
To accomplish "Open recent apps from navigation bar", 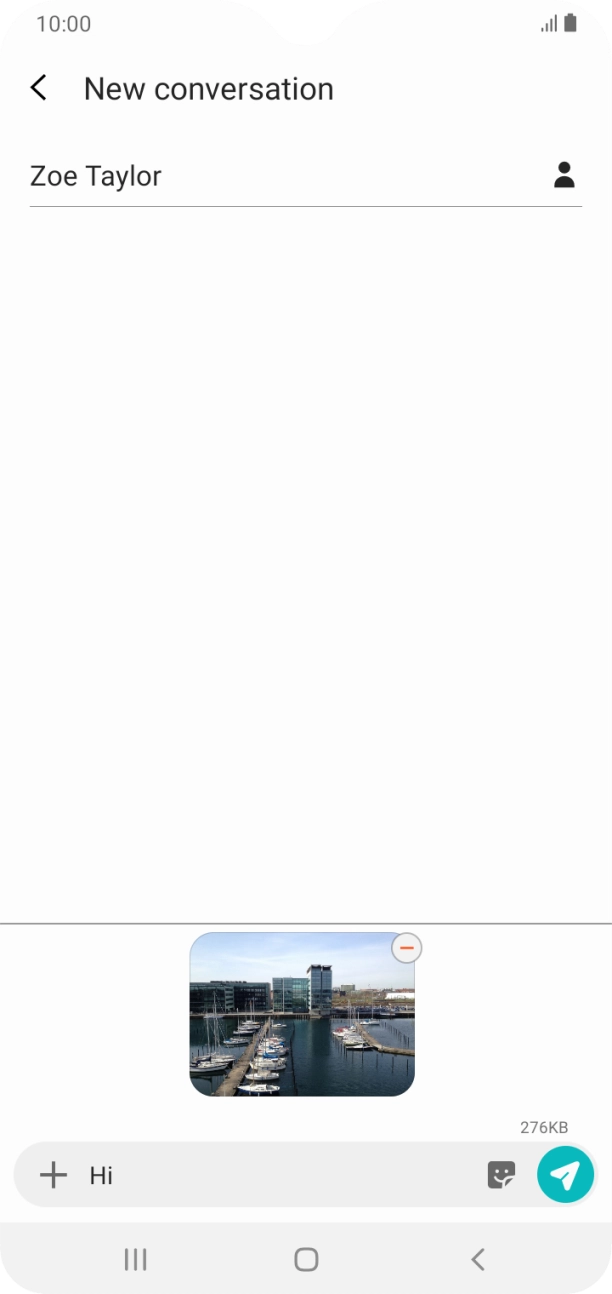I will [135, 1259].
